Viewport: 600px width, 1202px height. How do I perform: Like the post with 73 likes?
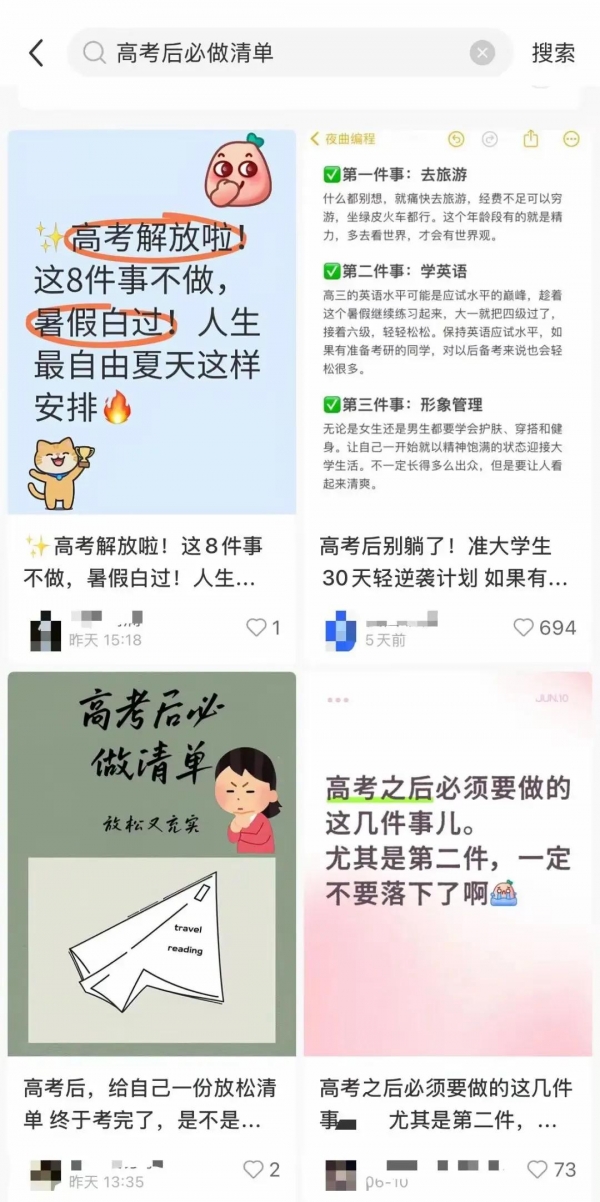(538, 1169)
